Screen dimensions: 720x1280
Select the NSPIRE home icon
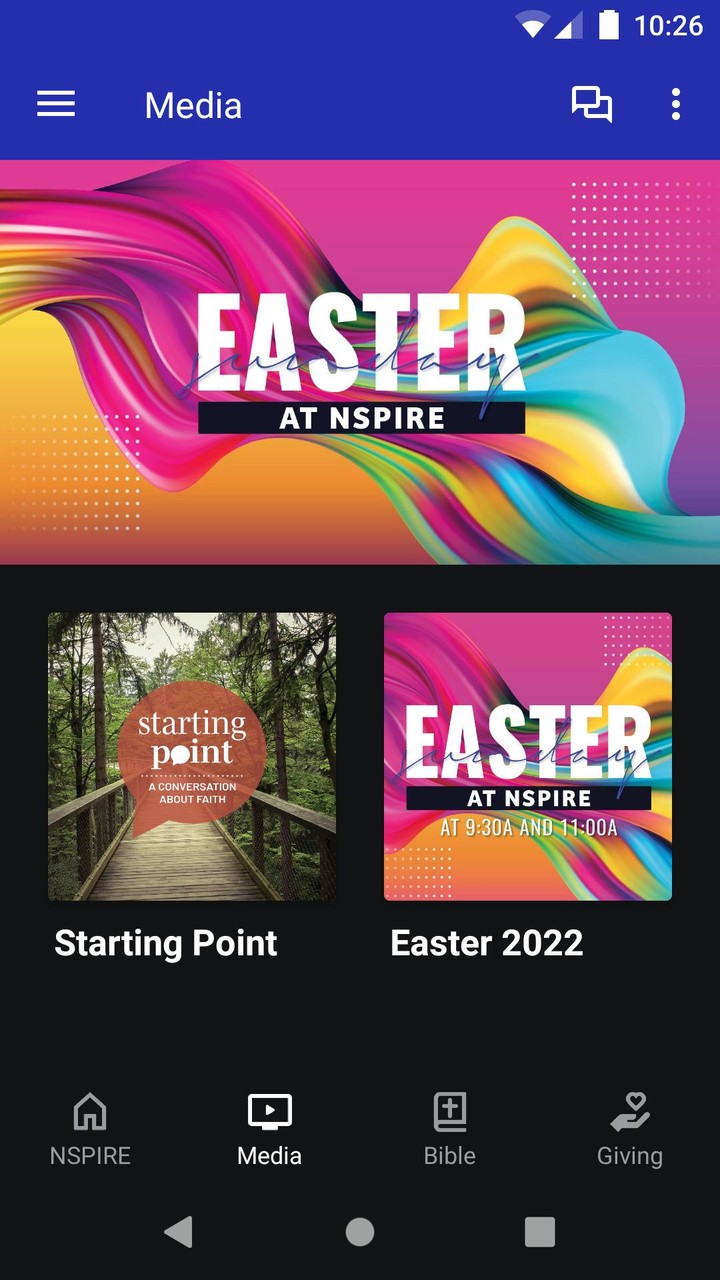click(90, 1110)
